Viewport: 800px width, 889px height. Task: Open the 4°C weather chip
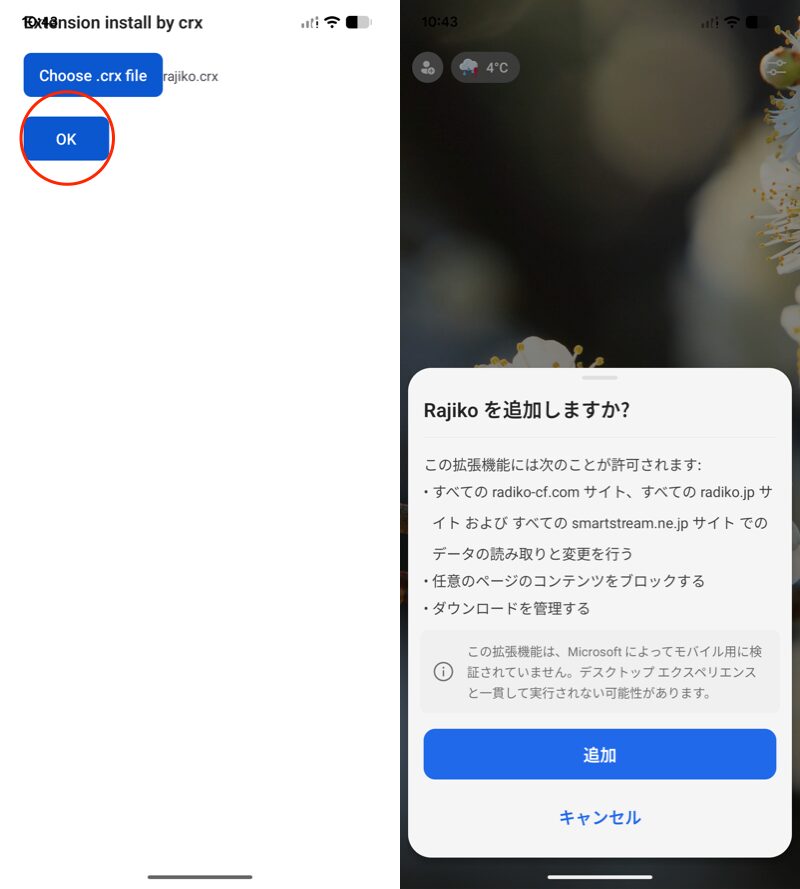coord(485,68)
